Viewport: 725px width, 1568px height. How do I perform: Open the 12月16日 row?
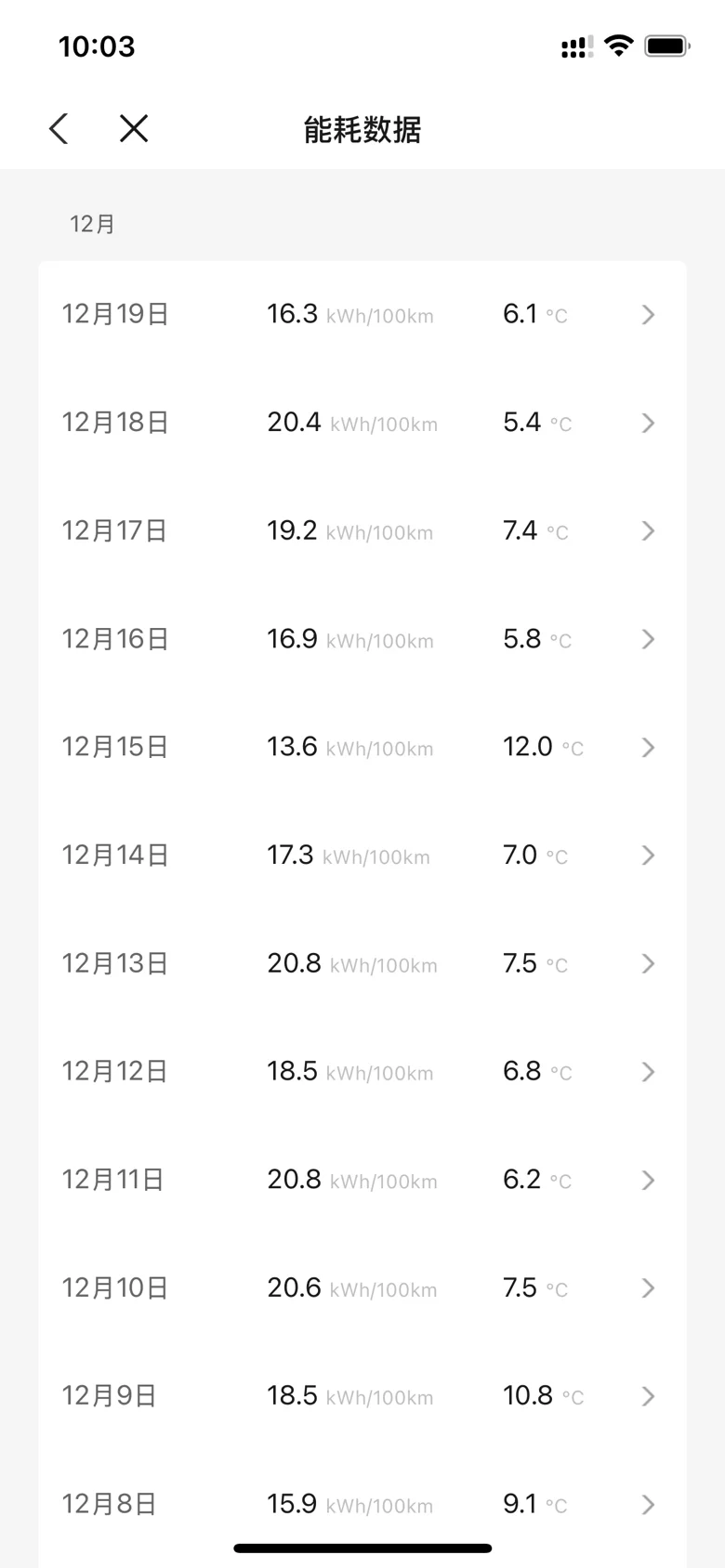(x=362, y=639)
